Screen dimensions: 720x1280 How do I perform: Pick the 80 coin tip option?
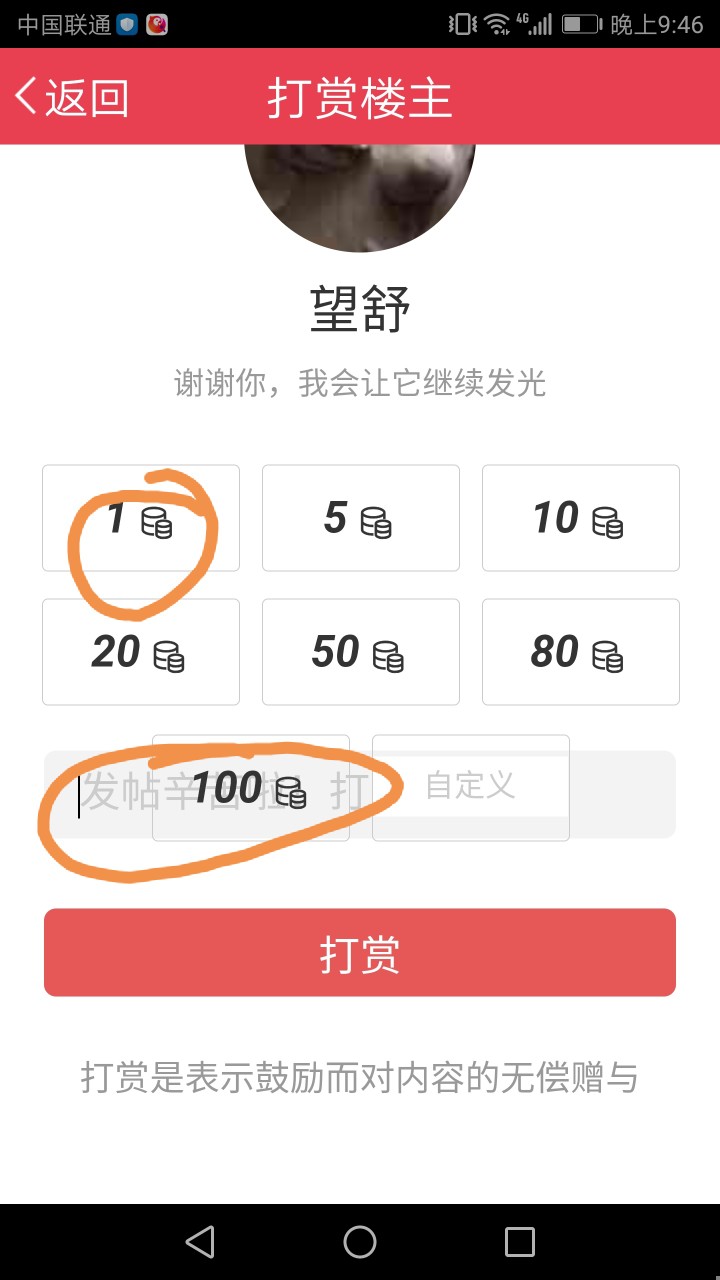[x=581, y=652]
